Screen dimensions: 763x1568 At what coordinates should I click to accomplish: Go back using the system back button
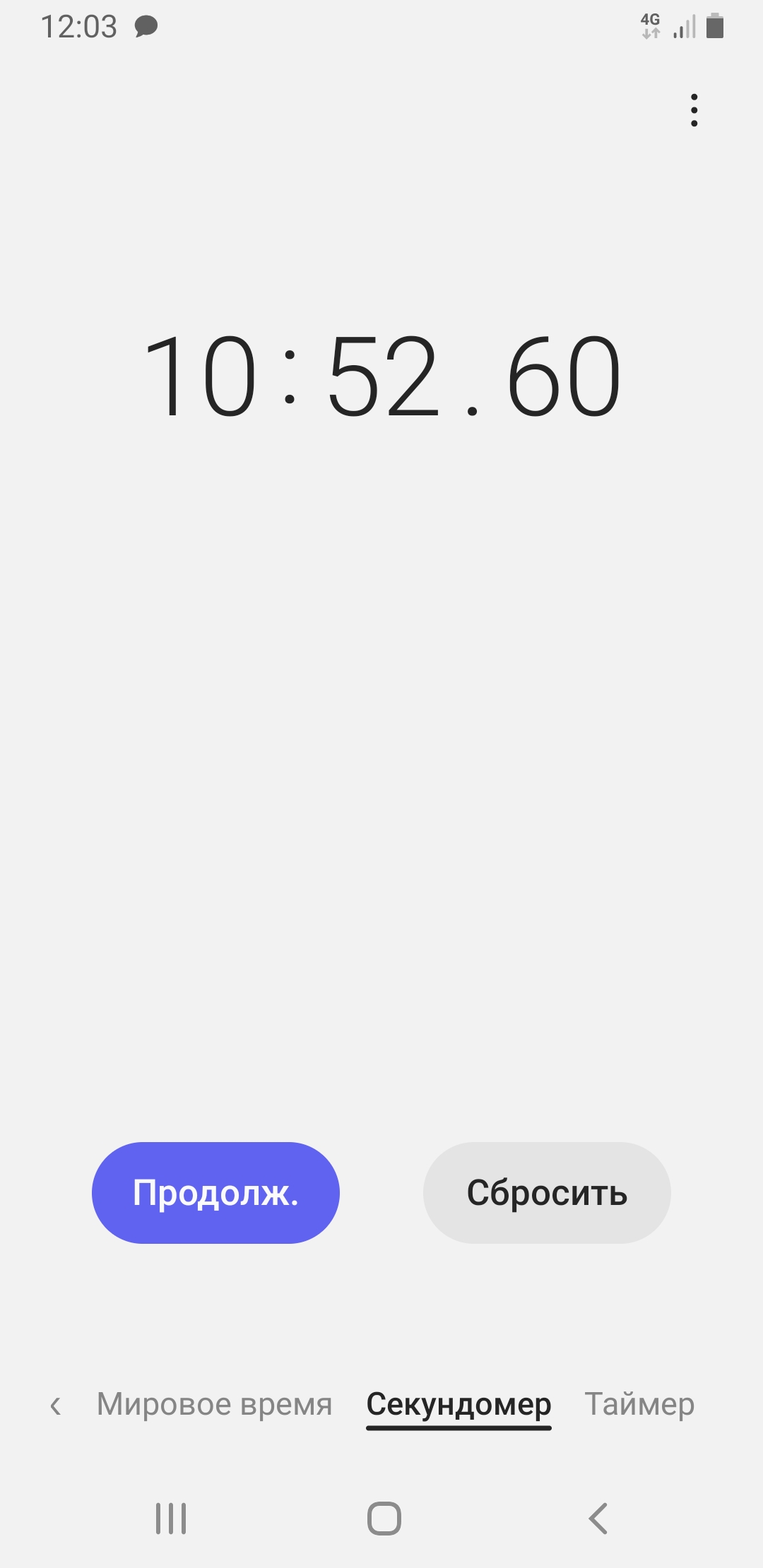tap(598, 1518)
